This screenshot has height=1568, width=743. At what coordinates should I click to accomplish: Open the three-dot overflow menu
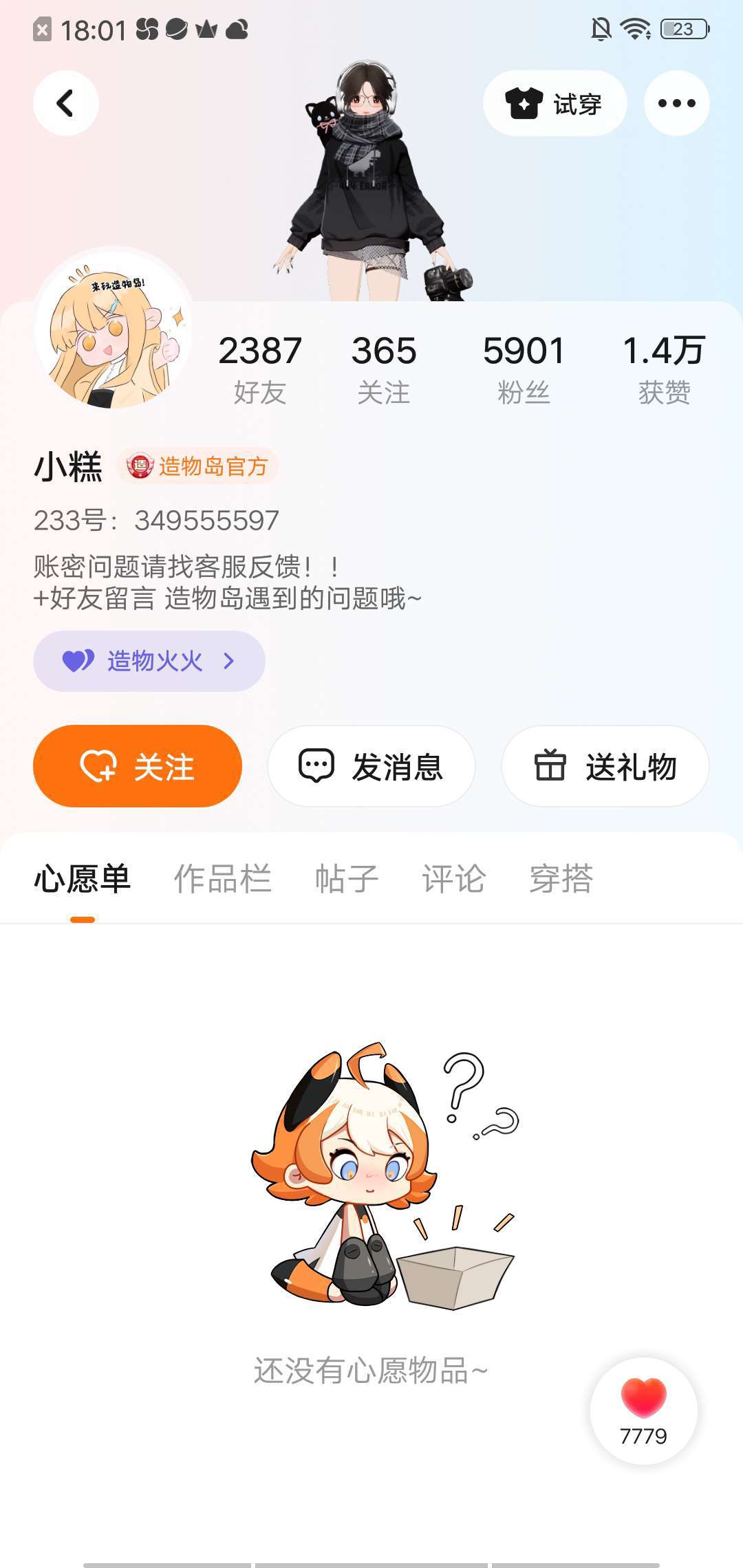point(676,103)
